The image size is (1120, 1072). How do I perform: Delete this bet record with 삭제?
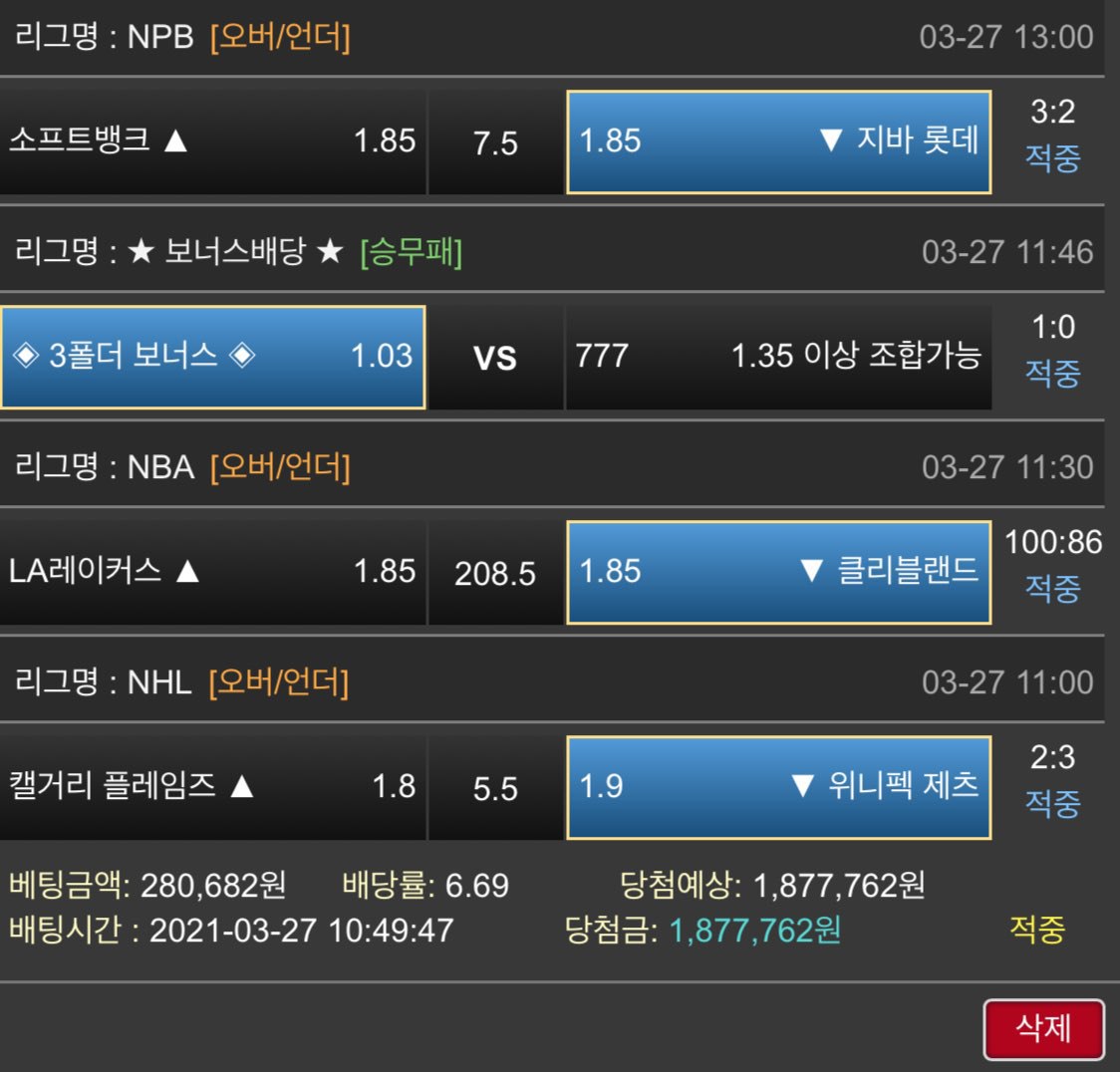pyautogui.click(x=1043, y=1028)
